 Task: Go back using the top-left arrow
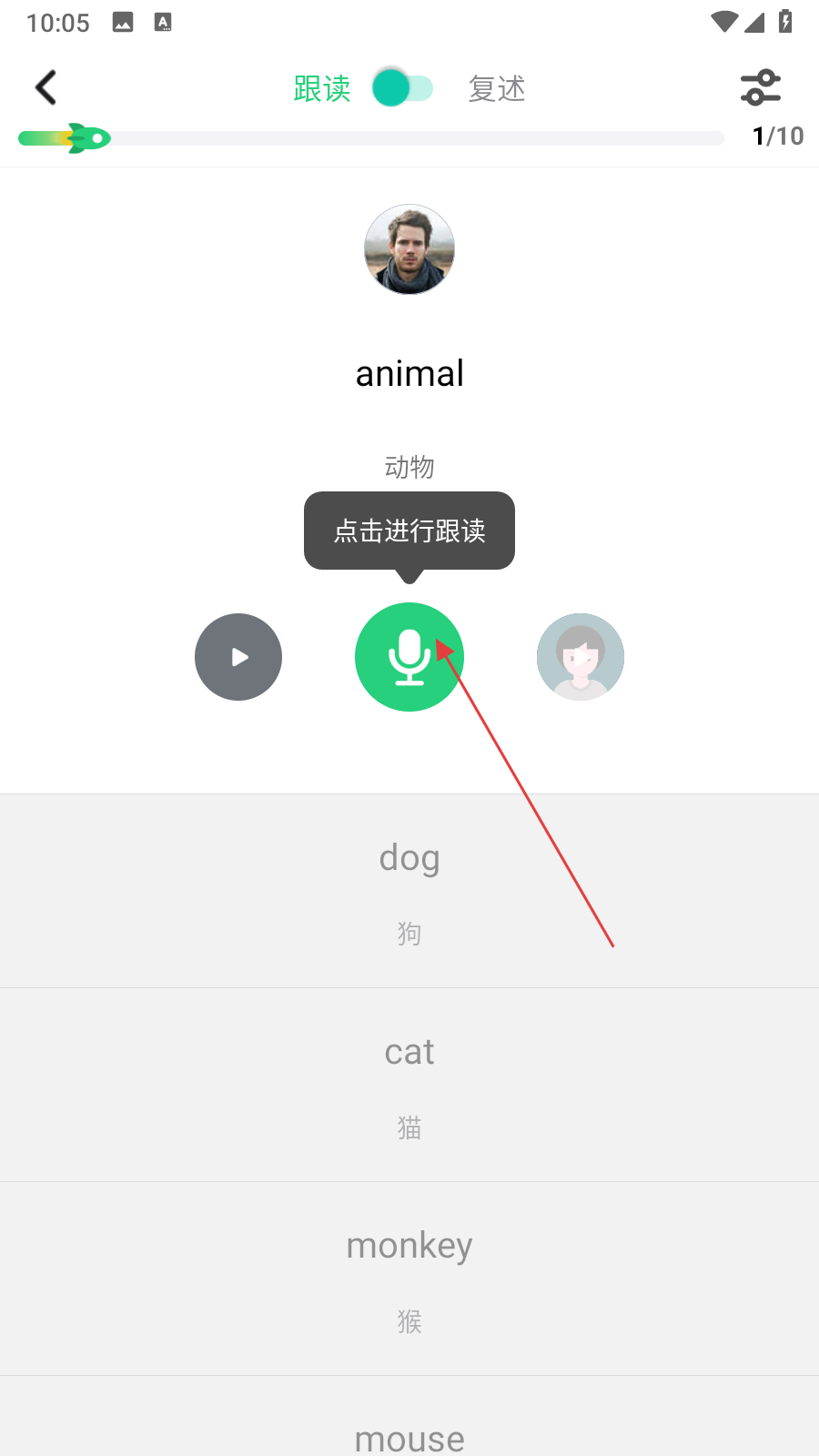(x=46, y=87)
